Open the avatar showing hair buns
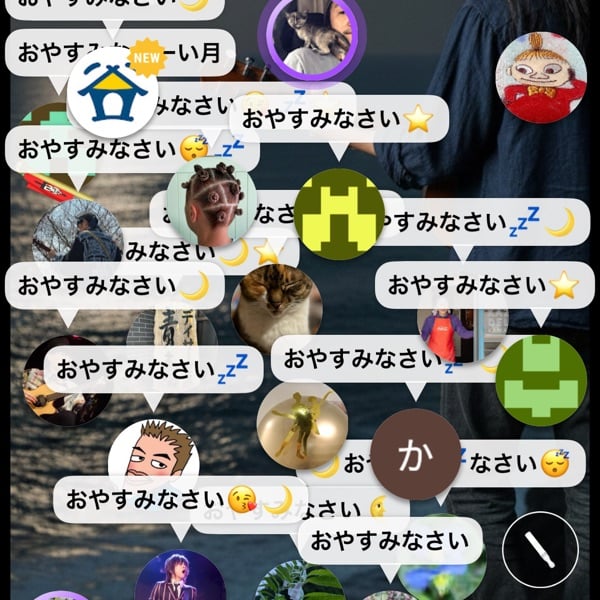This screenshot has width=600, height=600. pos(211,203)
